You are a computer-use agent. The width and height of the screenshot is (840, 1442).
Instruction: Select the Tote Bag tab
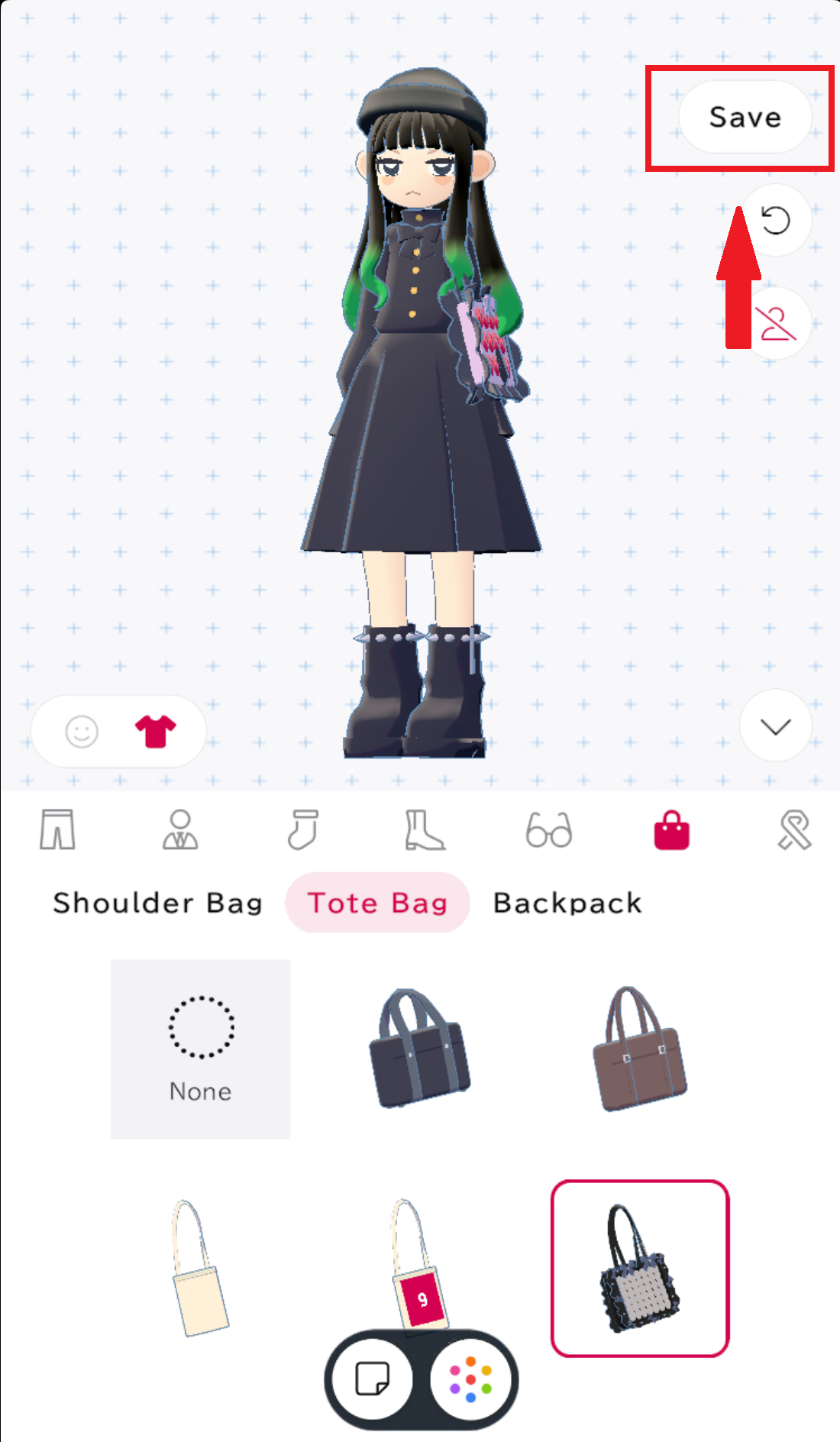[377, 903]
